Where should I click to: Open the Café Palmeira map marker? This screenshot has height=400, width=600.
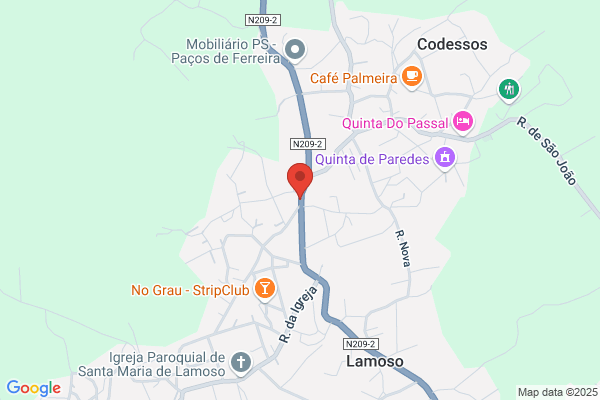coord(412,78)
